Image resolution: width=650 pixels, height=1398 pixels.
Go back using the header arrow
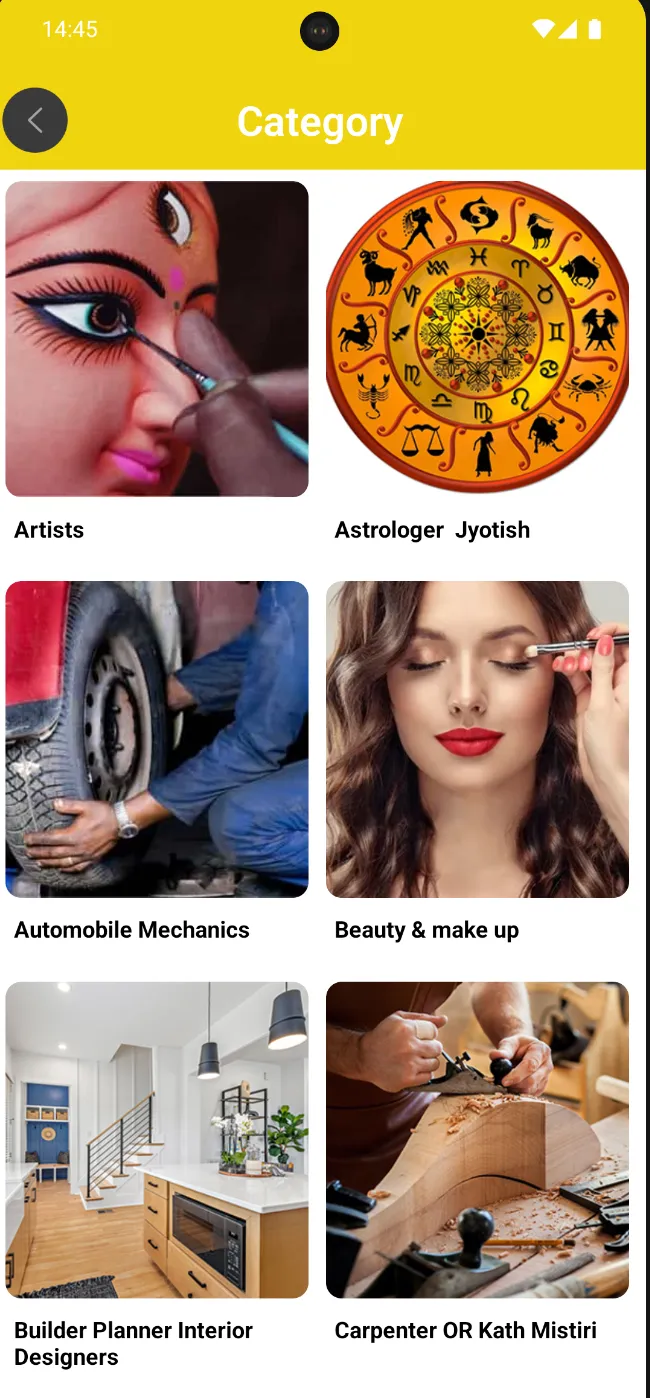(35, 120)
